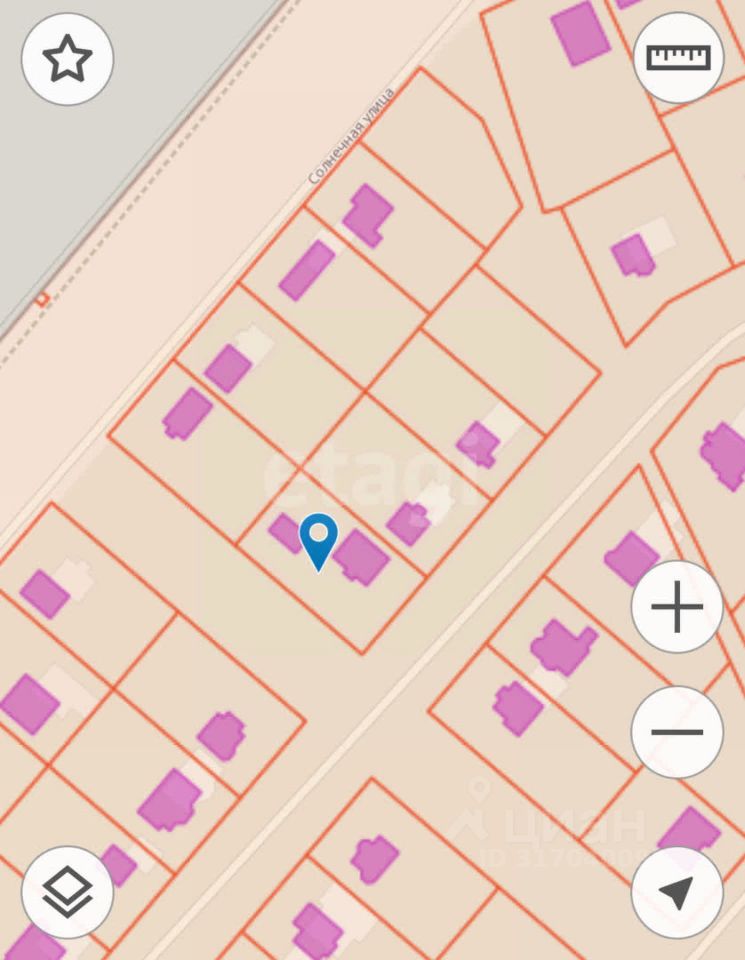Zoom out with the minus button
The width and height of the screenshot is (745, 960).
click(x=677, y=732)
